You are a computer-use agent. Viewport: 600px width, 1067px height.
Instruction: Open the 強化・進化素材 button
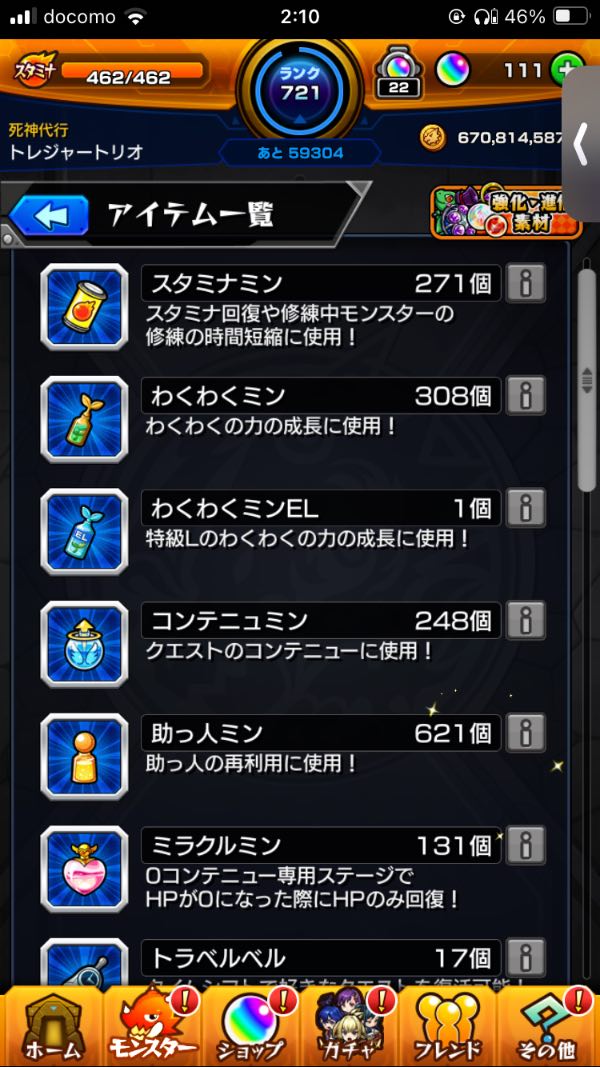tap(505, 212)
